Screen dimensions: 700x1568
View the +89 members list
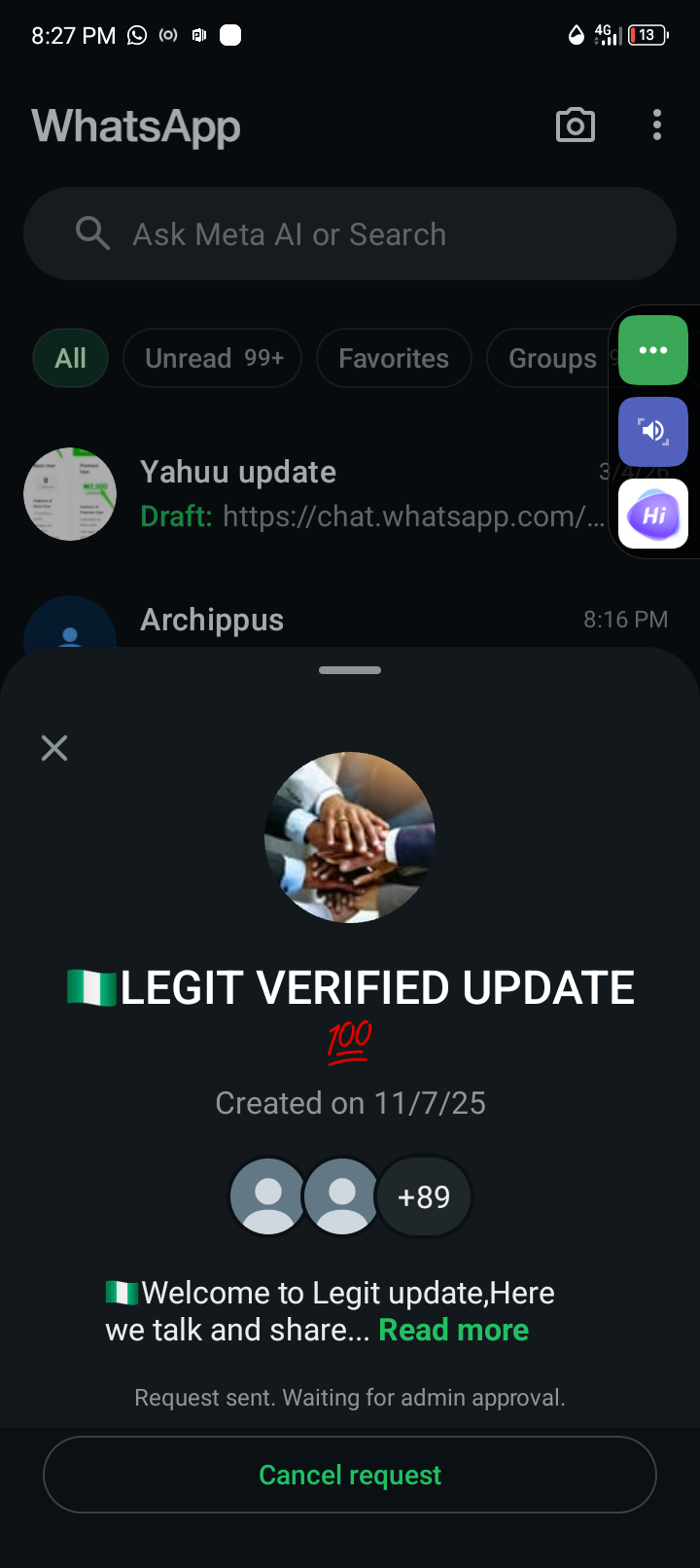[424, 1196]
